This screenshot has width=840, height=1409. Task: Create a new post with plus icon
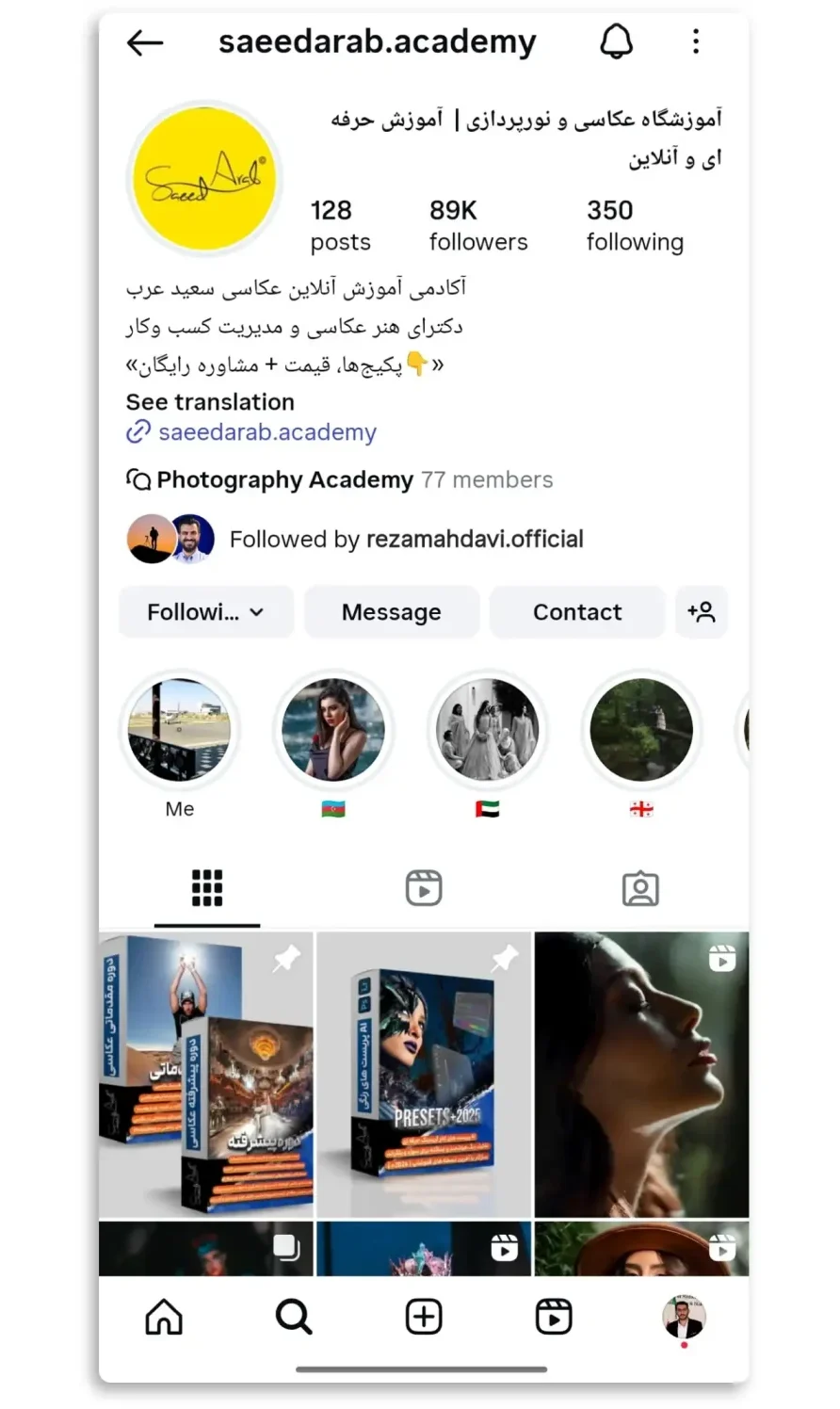point(424,1317)
